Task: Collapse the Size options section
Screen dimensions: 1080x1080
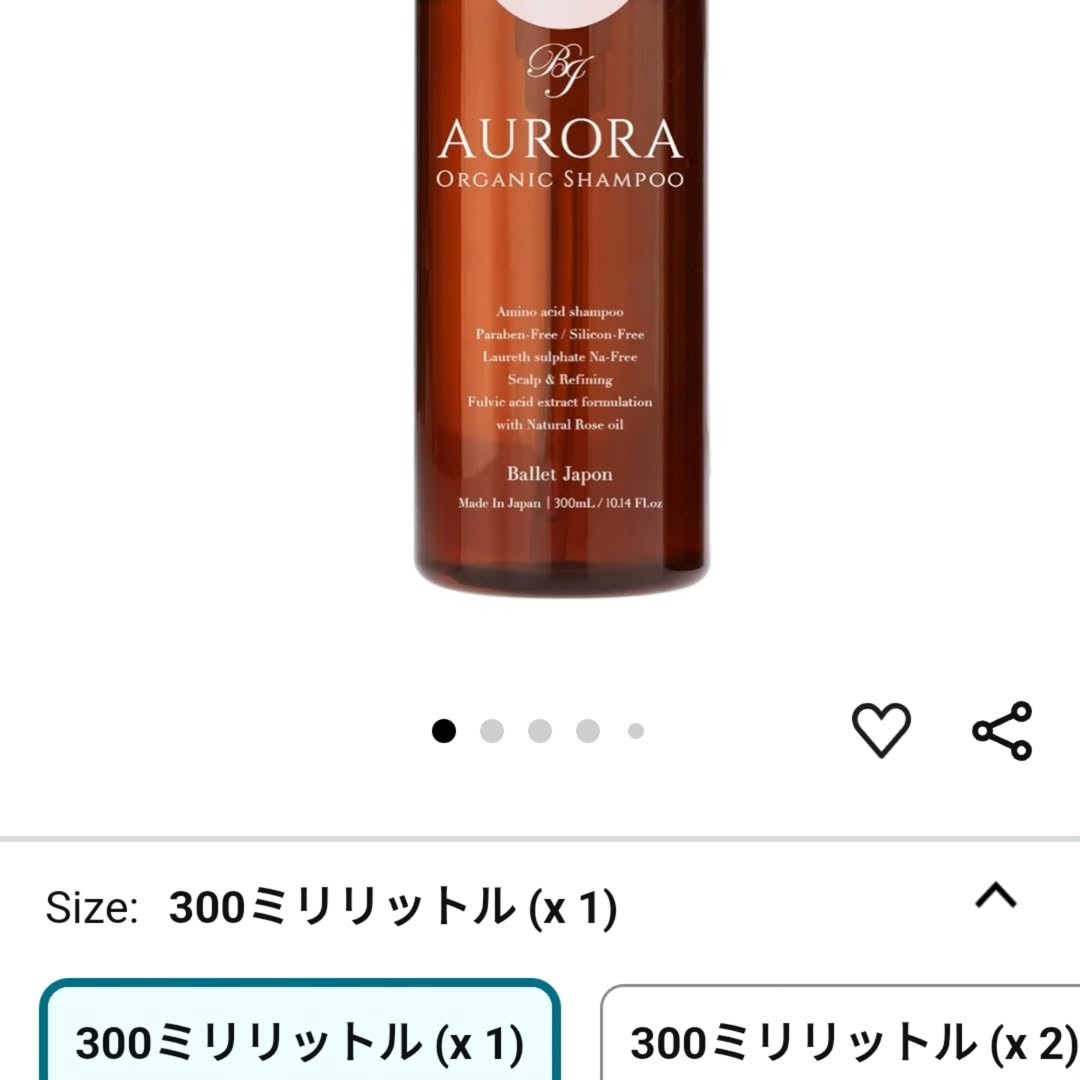Action: click(x=995, y=897)
